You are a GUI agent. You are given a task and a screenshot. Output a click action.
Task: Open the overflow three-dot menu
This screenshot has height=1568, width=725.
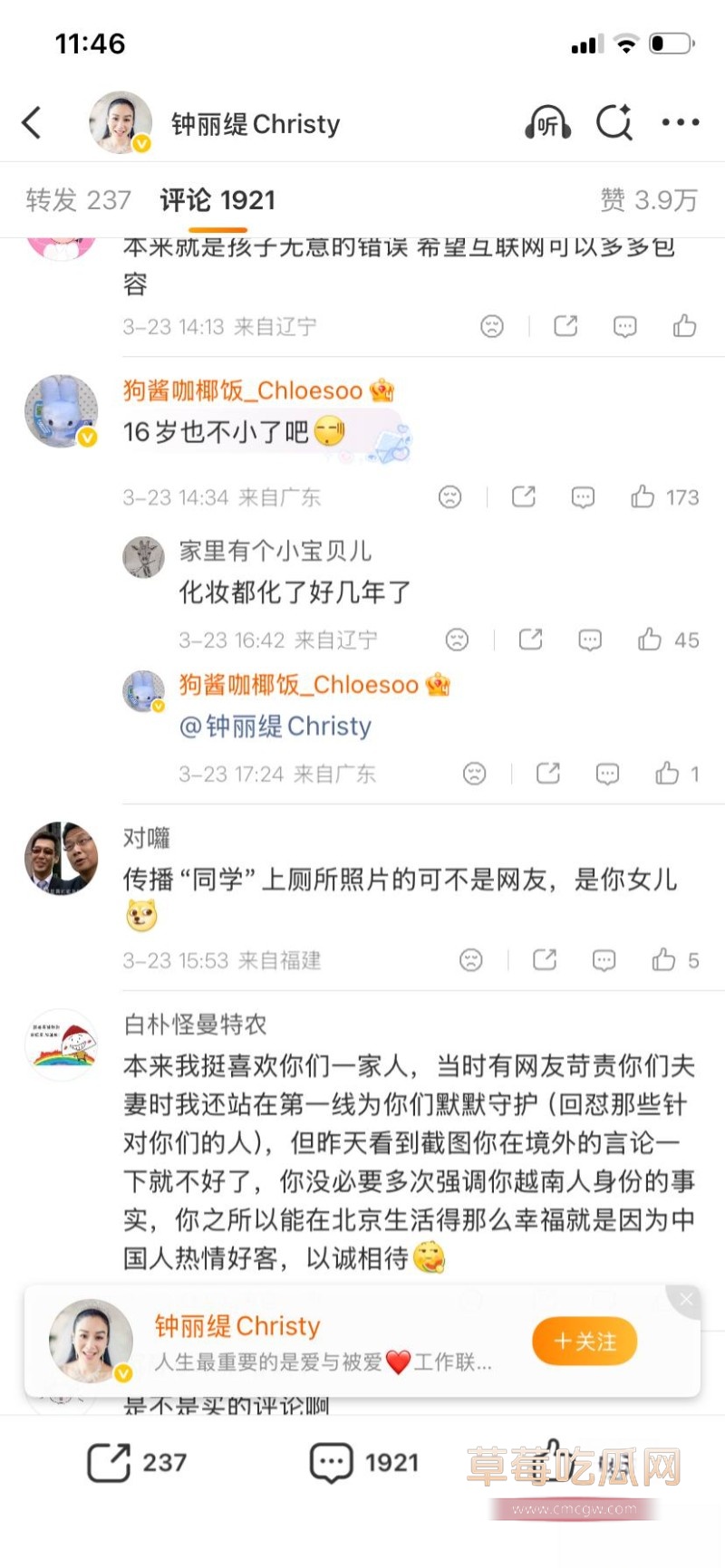[x=681, y=122]
